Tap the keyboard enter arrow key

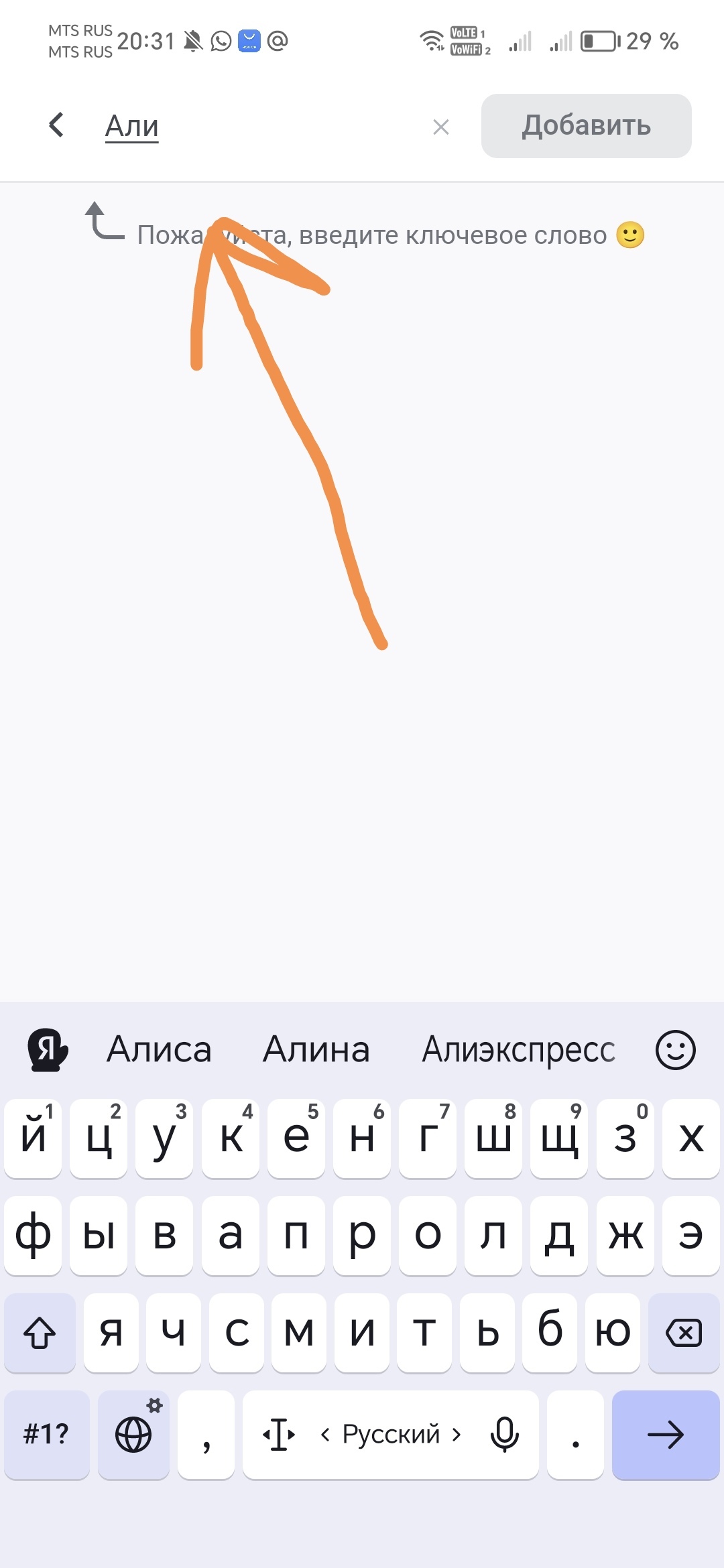tap(665, 1435)
